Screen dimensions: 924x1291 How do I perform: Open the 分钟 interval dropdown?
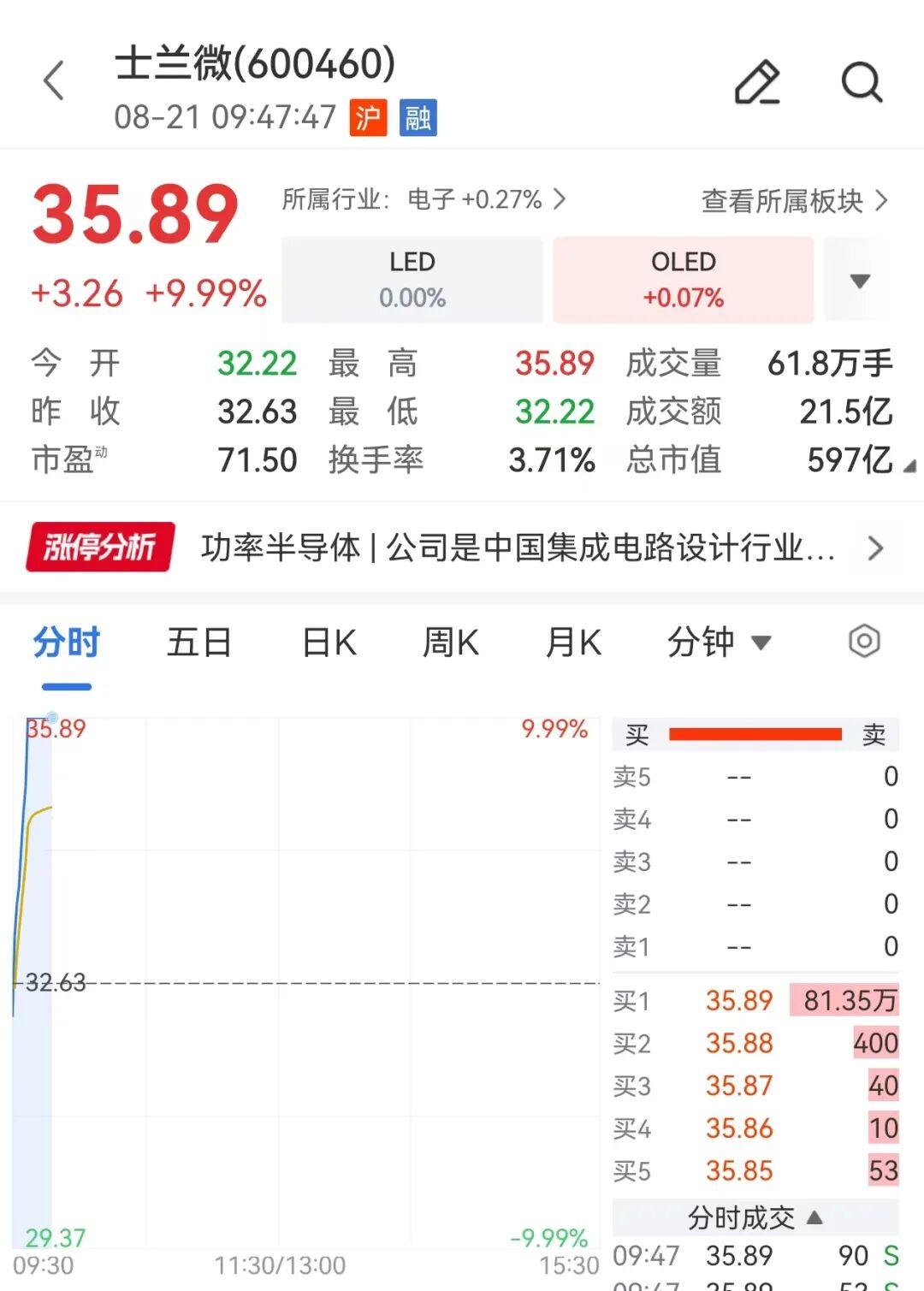click(x=720, y=643)
